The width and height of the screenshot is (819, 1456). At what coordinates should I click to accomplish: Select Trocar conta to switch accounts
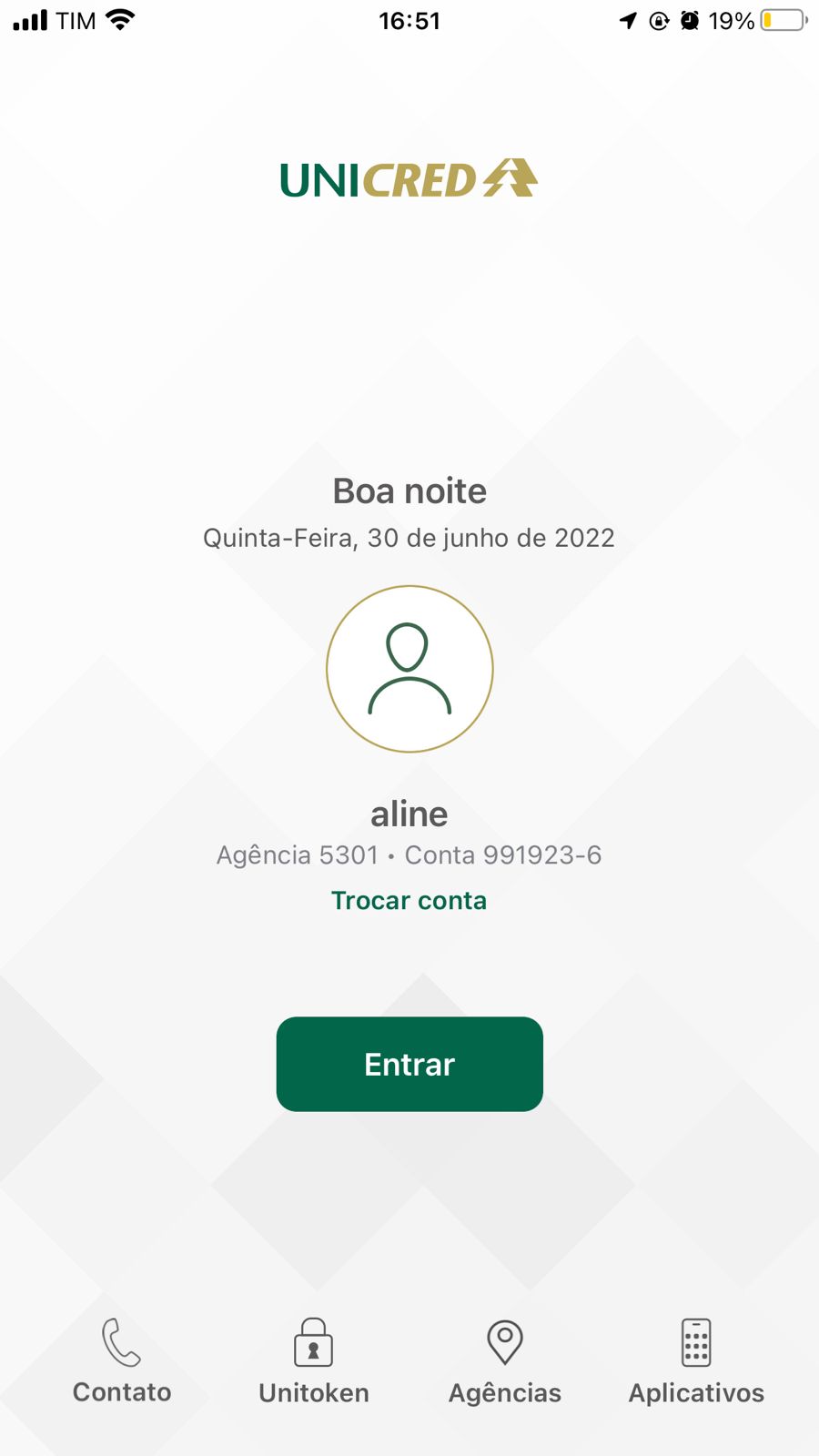point(409,900)
